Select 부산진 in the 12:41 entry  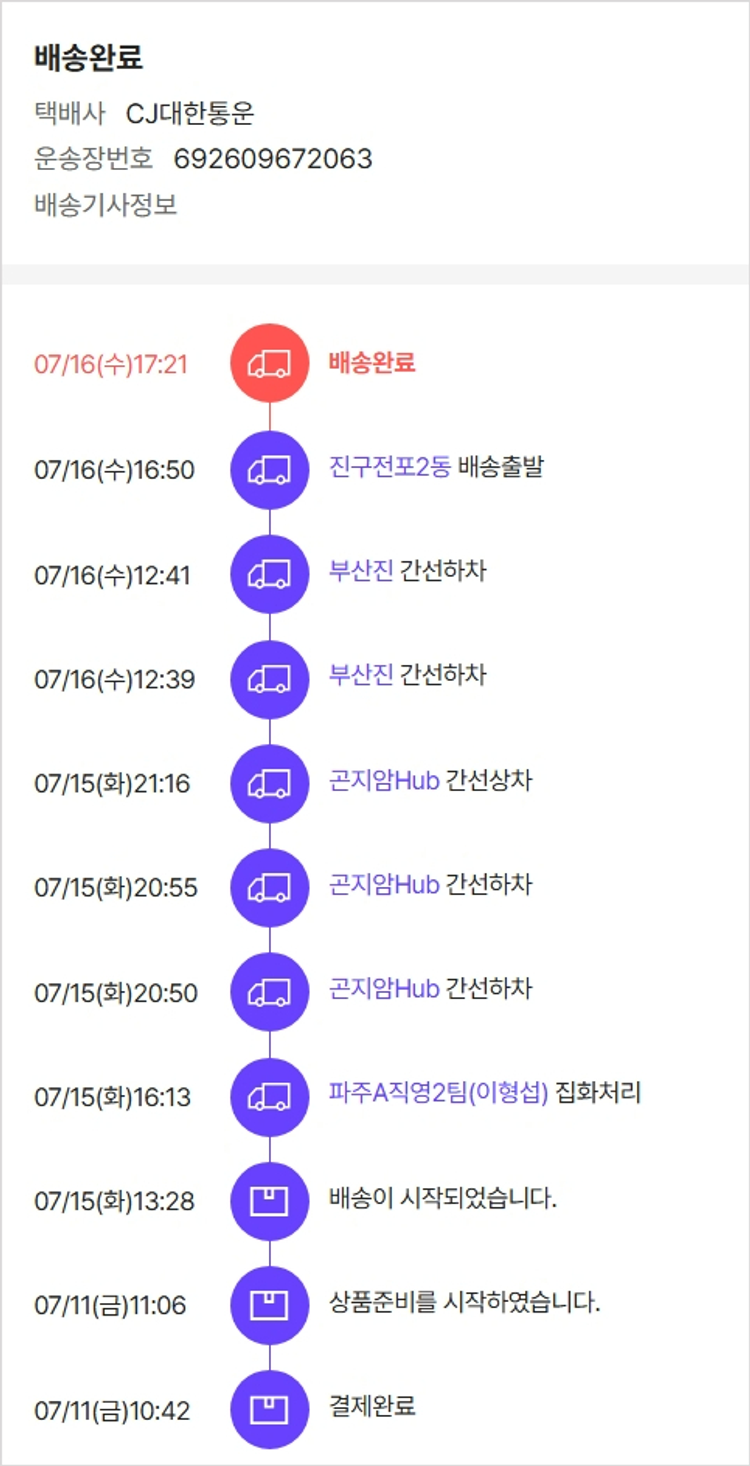point(361,572)
